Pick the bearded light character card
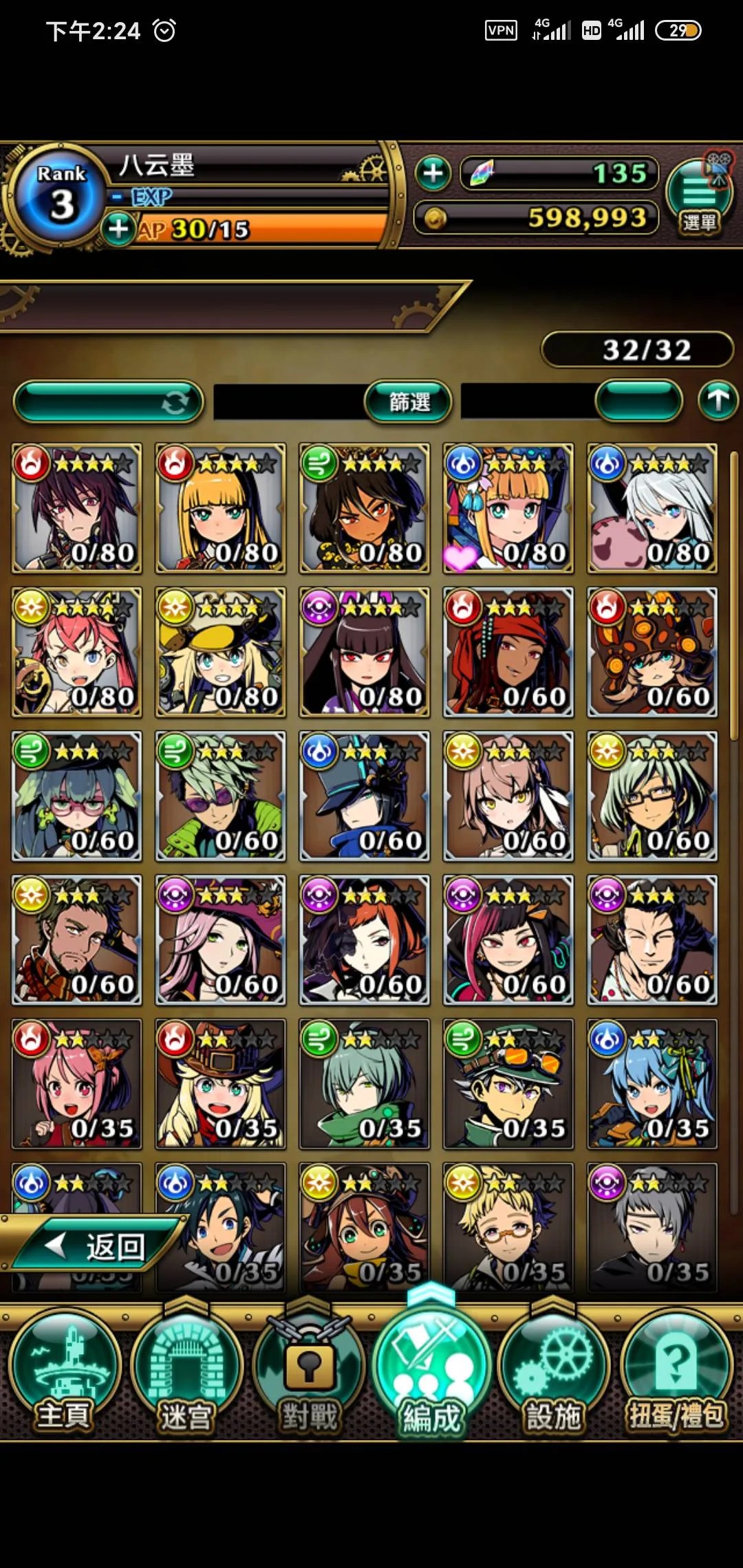 (x=76, y=939)
